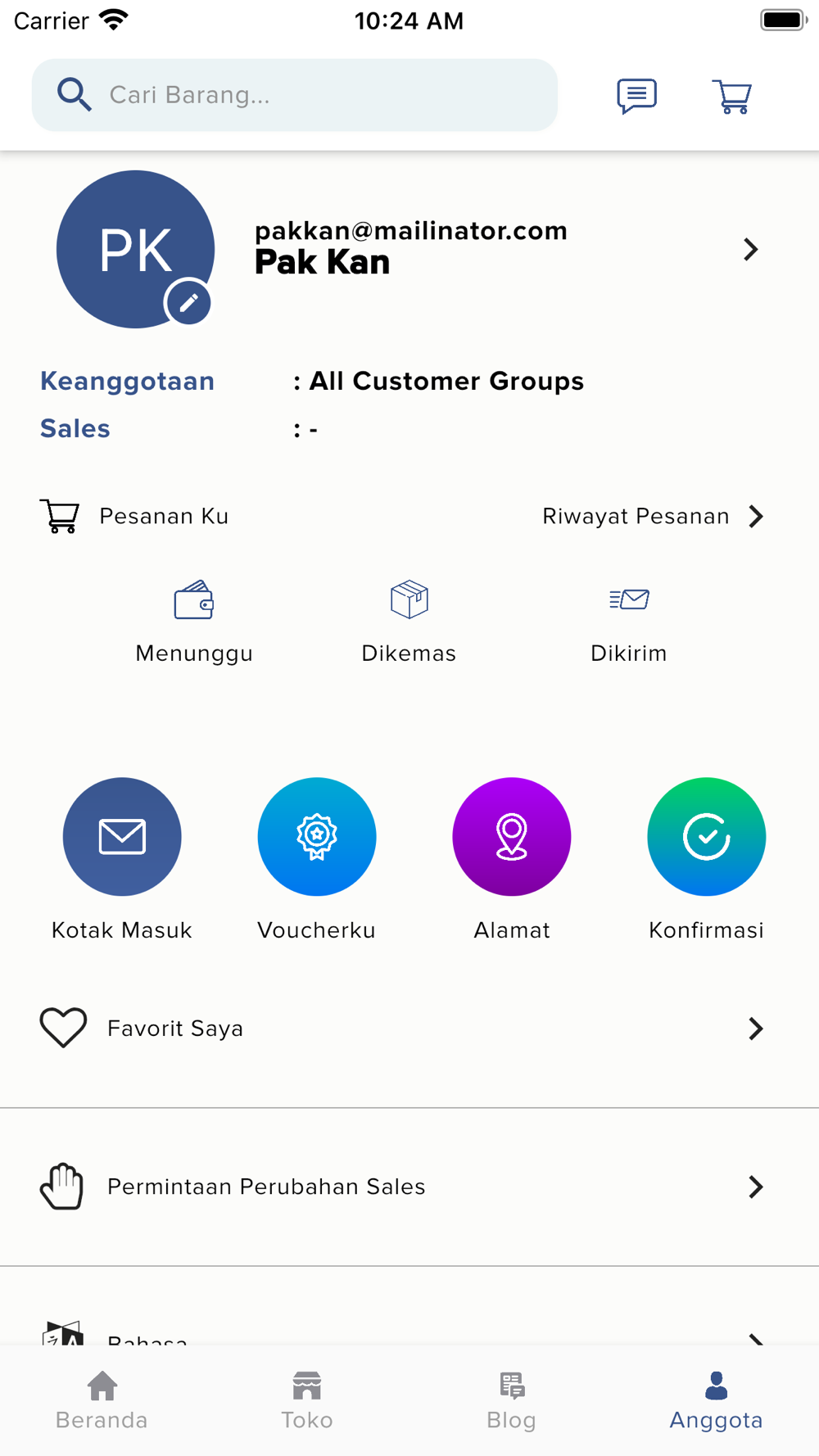View Menunggu orders
Image resolution: width=819 pixels, height=1456 pixels.
click(194, 622)
